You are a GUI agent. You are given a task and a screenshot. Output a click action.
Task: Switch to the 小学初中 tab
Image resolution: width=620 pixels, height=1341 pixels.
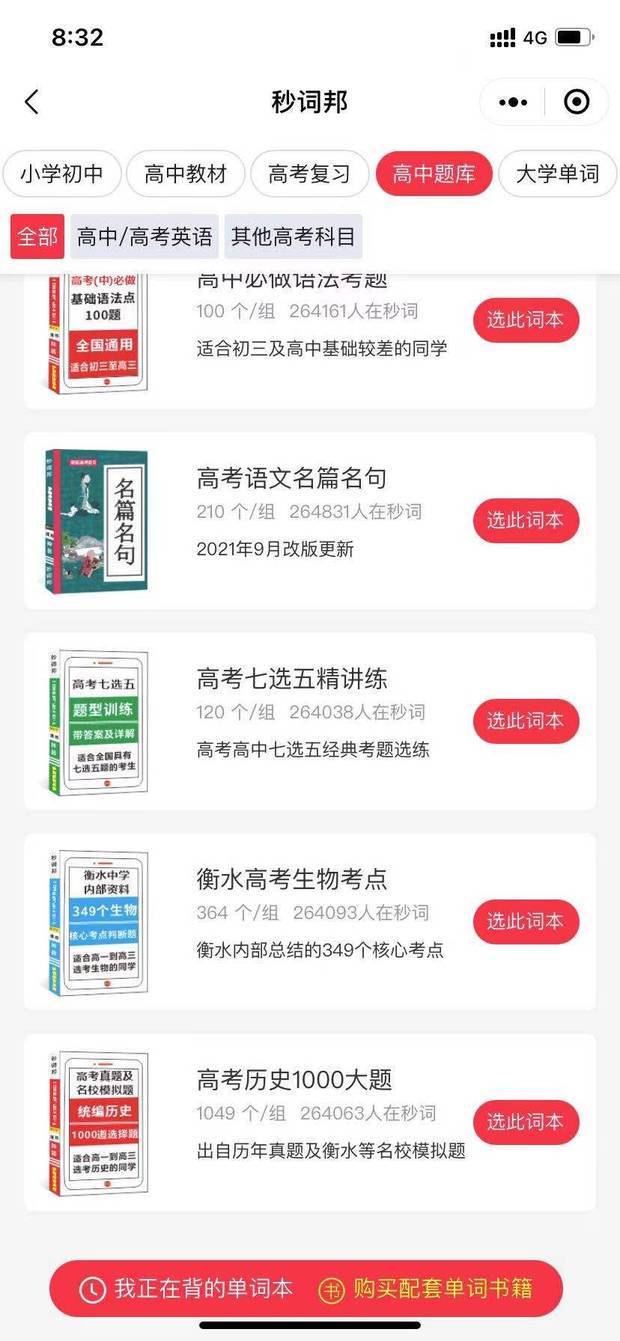click(61, 174)
